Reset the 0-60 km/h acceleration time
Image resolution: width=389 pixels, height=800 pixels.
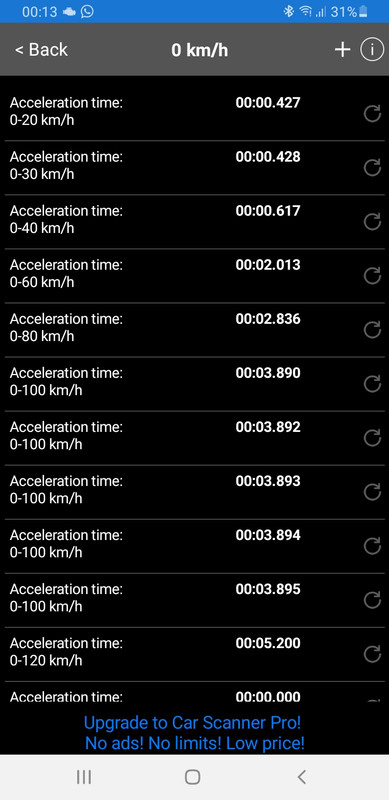(372, 276)
